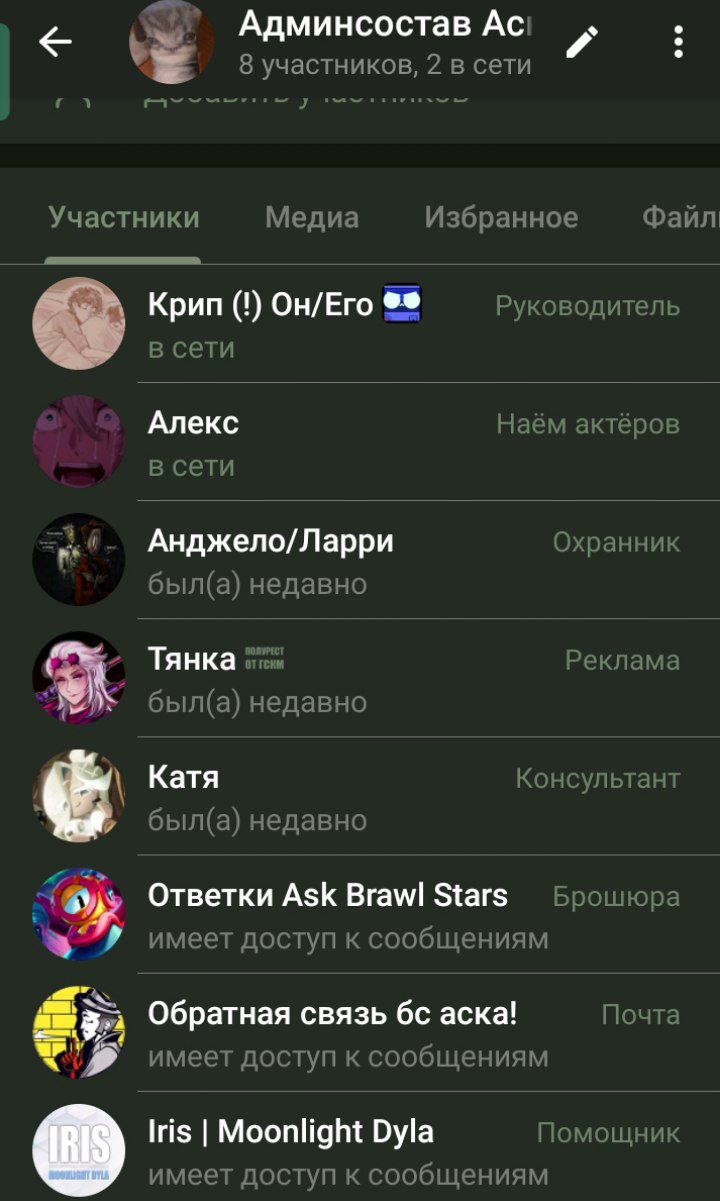The height and width of the screenshot is (1201, 720).
Task: Select the Участники tab
Action: [124, 217]
